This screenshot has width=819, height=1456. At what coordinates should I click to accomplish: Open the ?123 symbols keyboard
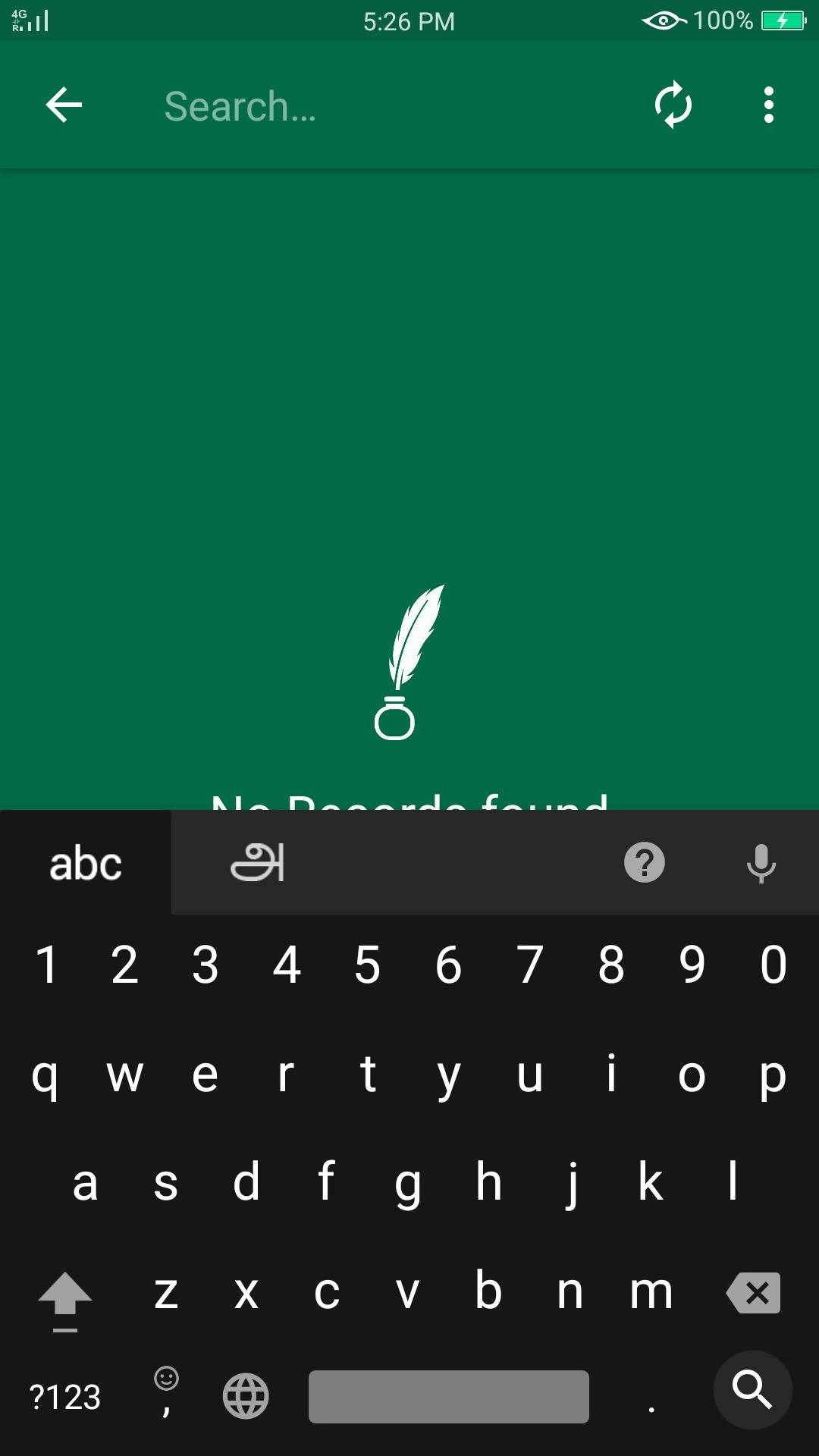click(65, 1397)
